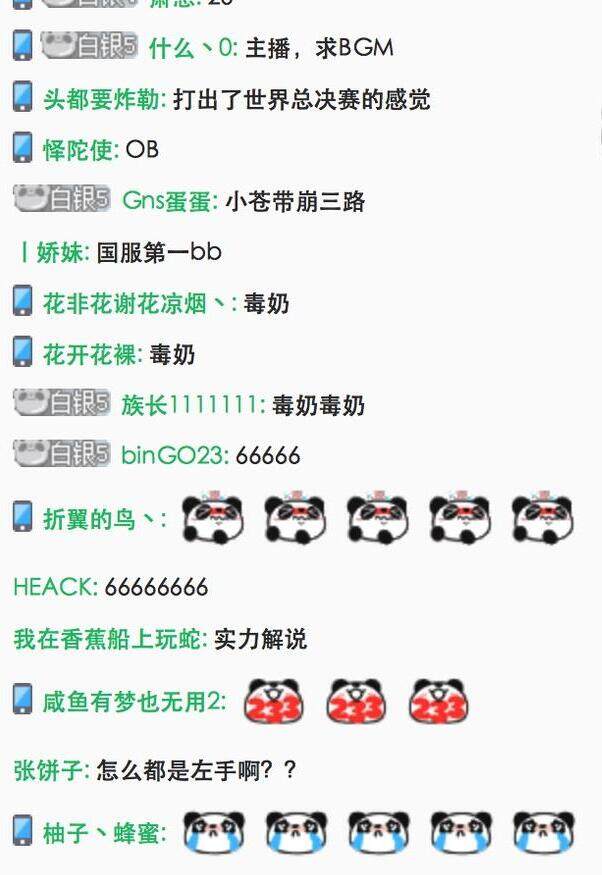The image size is (602, 875).
Task: Tap username 我在香蕉船上玩蛇
Action: pyautogui.click(x=108, y=638)
